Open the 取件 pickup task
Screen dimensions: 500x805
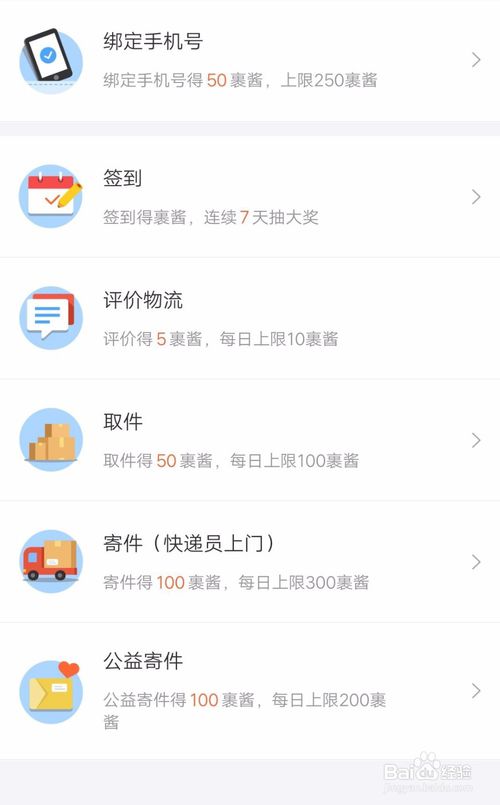click(x=250, y=440)
